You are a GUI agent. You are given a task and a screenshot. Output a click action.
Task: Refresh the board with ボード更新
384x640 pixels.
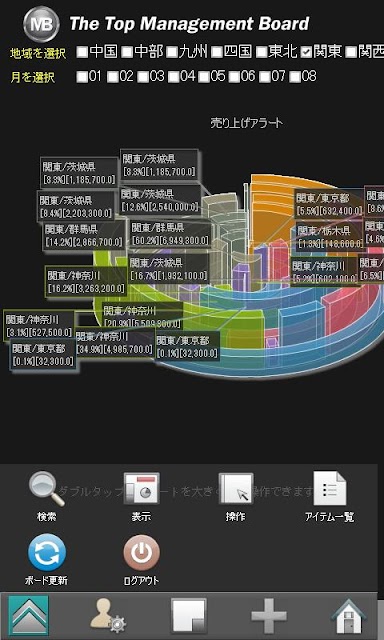tap(47, 559)
